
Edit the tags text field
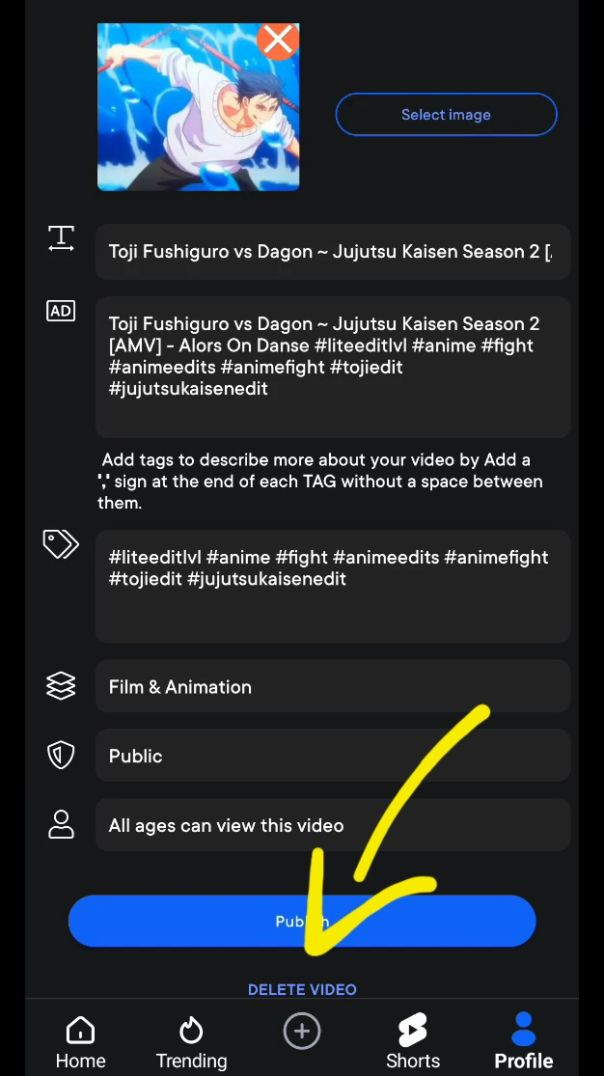pyautogui.click(x=332, y=585)
